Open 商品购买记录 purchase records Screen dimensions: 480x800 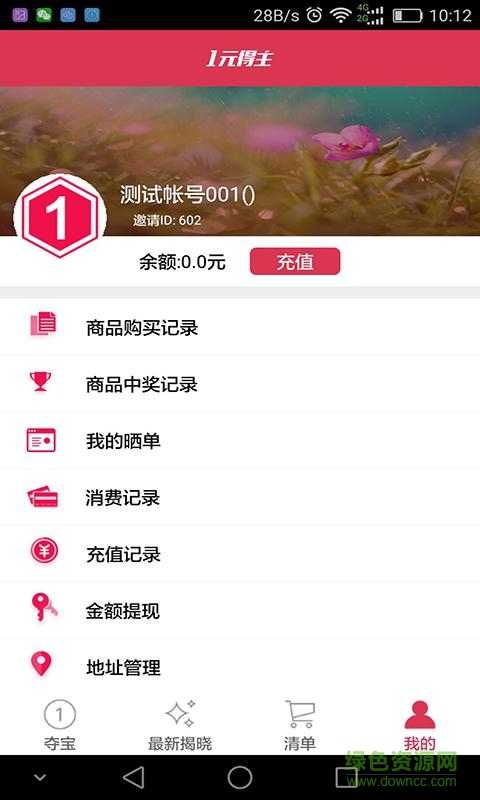pos(240,327)
